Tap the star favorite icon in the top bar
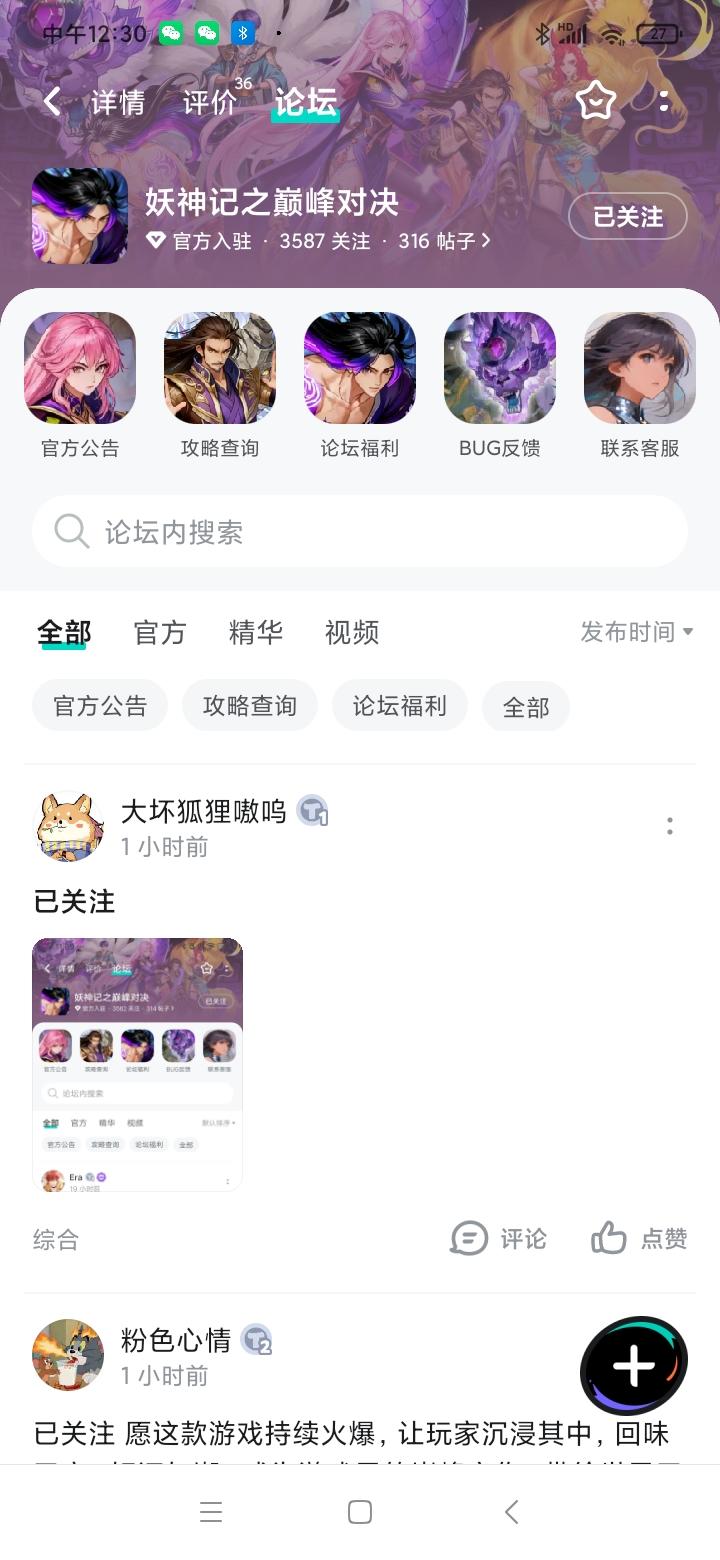720x1560 pixels. click(595, 101)
